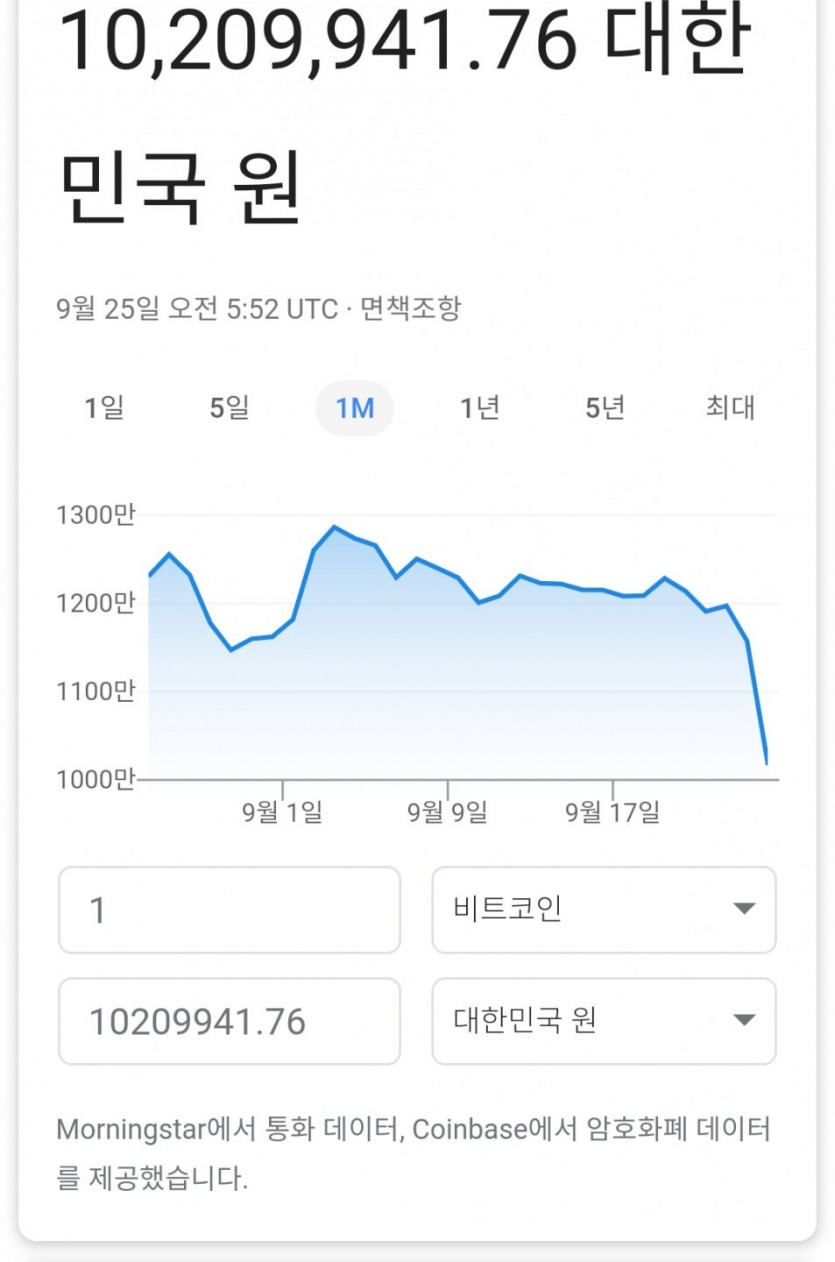The image size is (835, 1262).
Task: Select the 1M chart range
Action: [354, 408]
